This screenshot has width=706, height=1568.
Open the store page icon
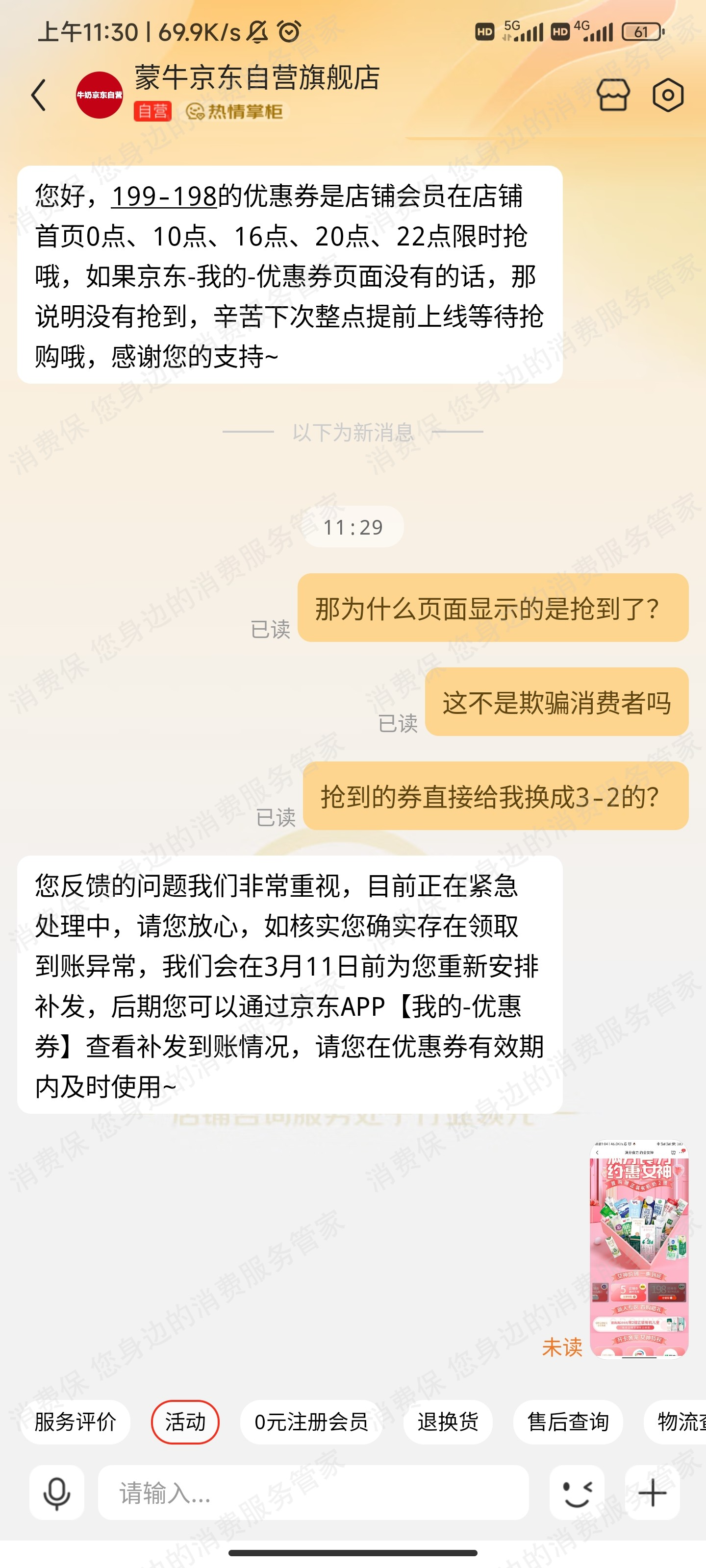click(x=613, y=95)
